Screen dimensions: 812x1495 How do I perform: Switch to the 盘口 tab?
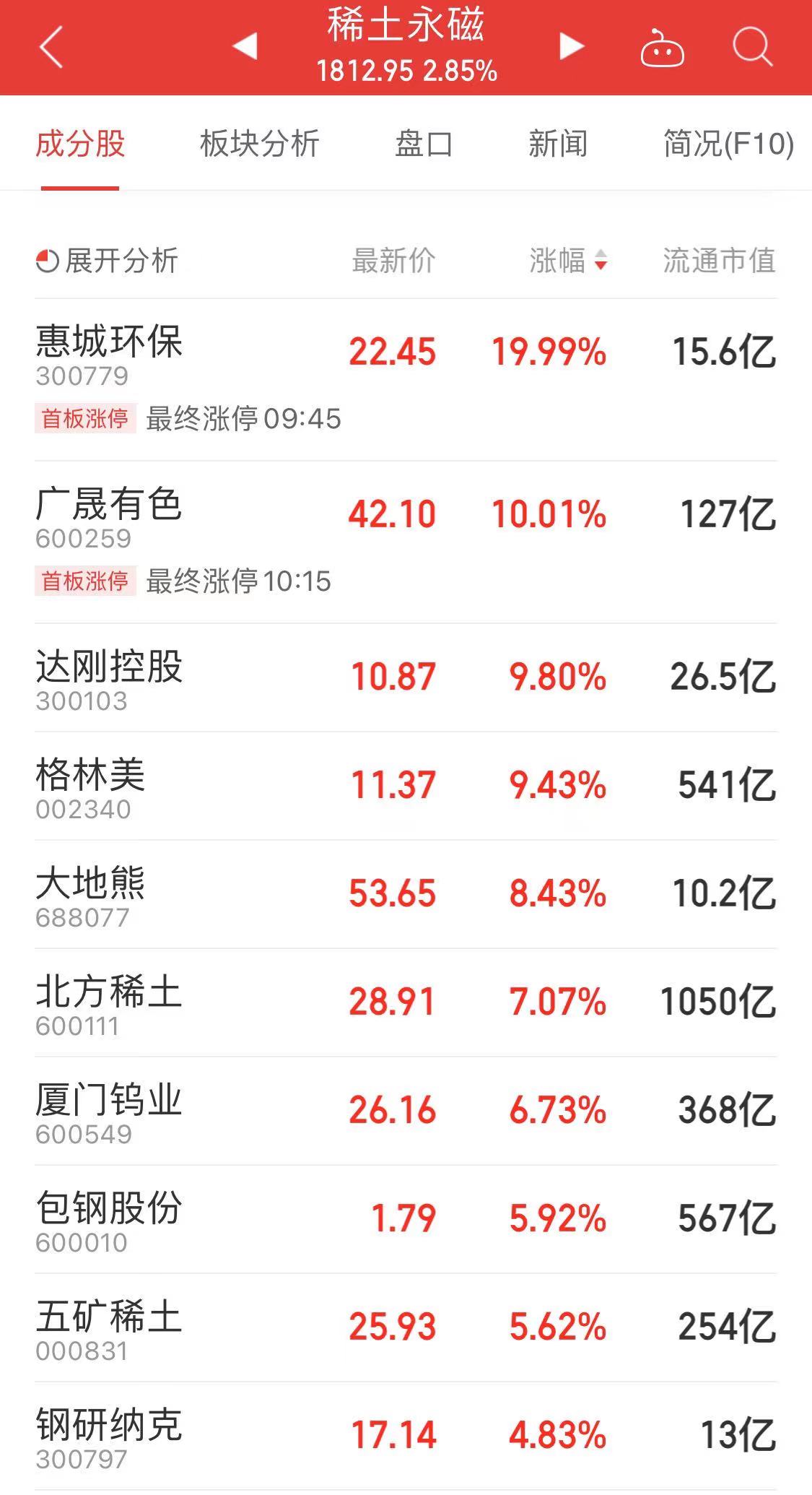(x=424, y=143)
